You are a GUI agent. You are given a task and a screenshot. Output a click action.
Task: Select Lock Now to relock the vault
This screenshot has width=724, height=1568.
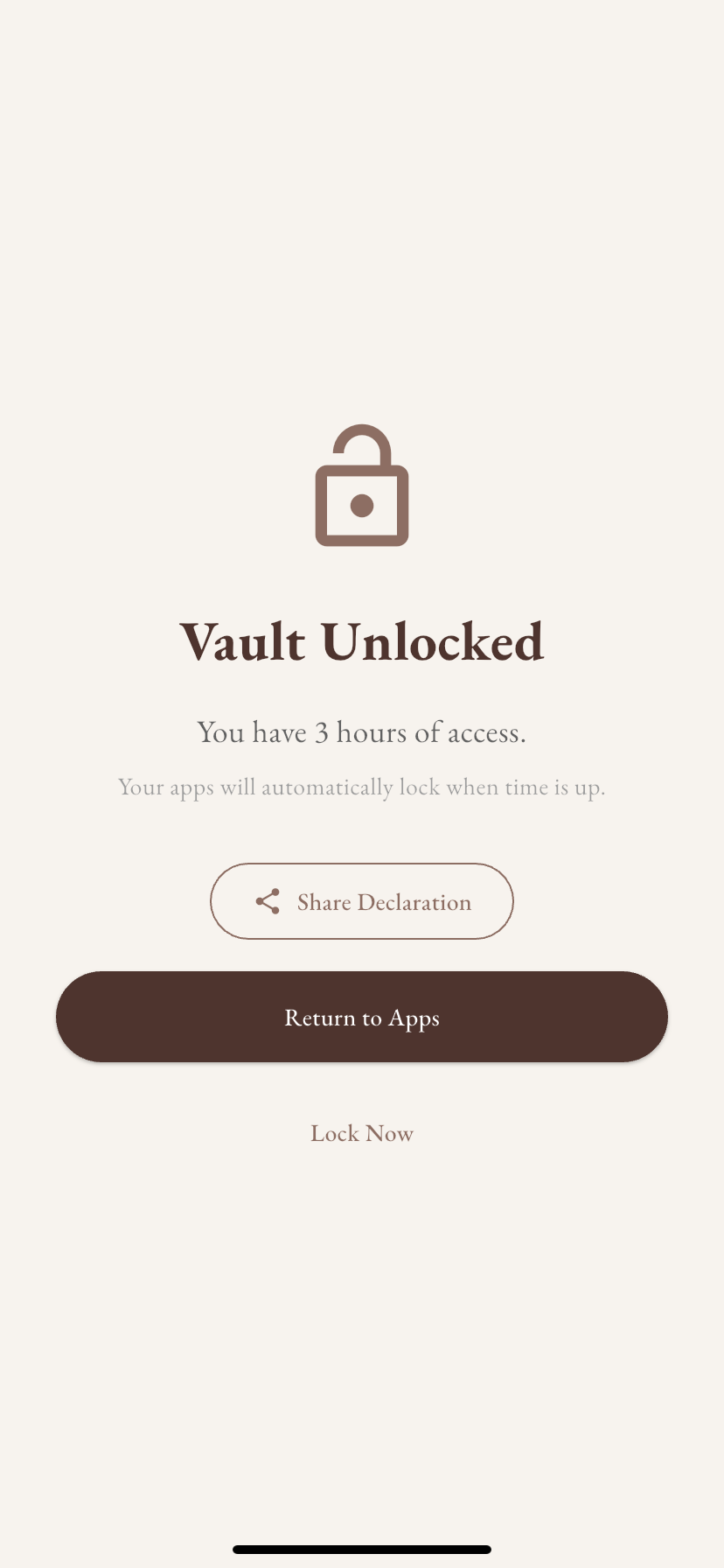click(361, 1133)
